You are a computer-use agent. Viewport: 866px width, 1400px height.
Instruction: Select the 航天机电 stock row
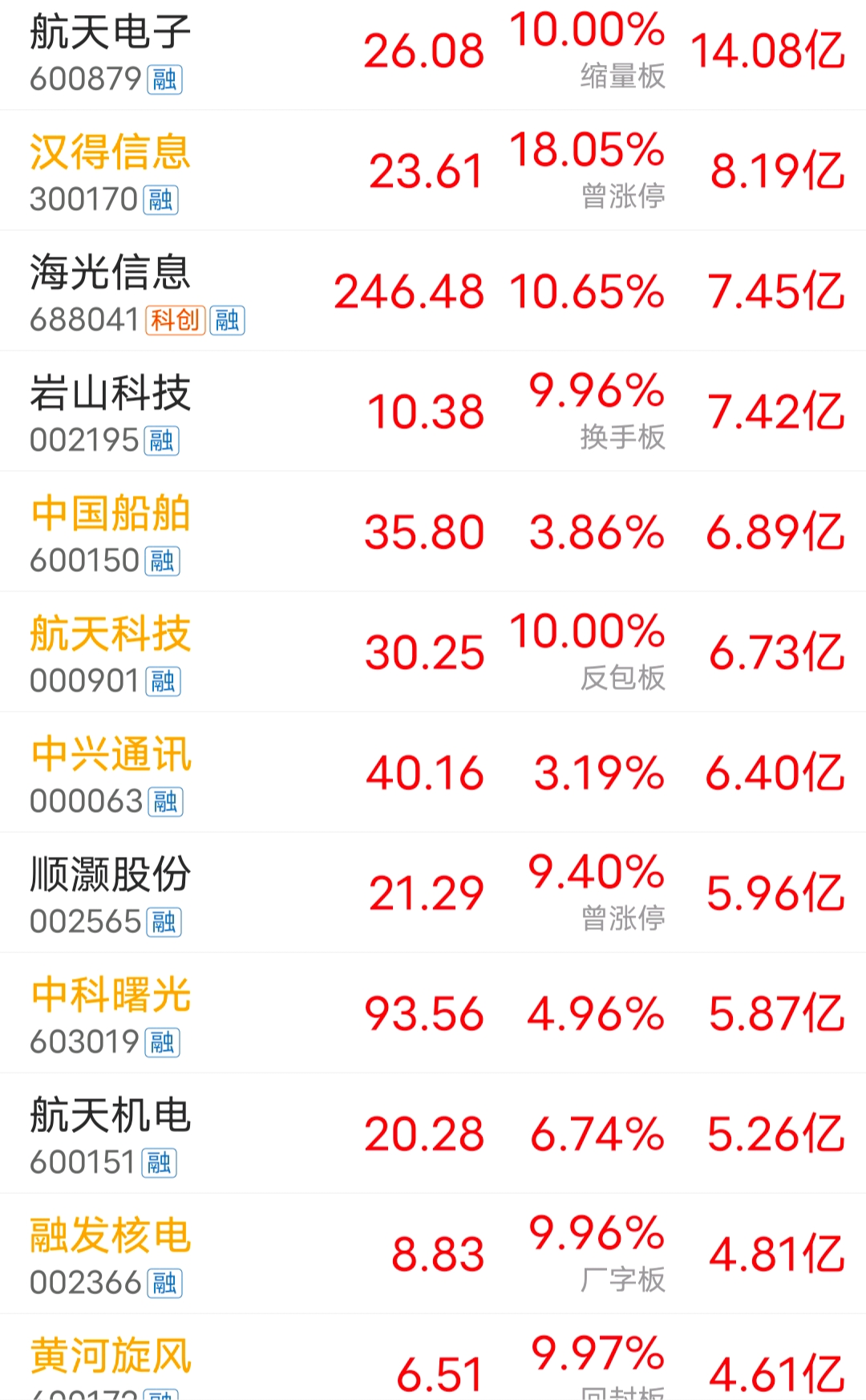[x=433, y=1134]
